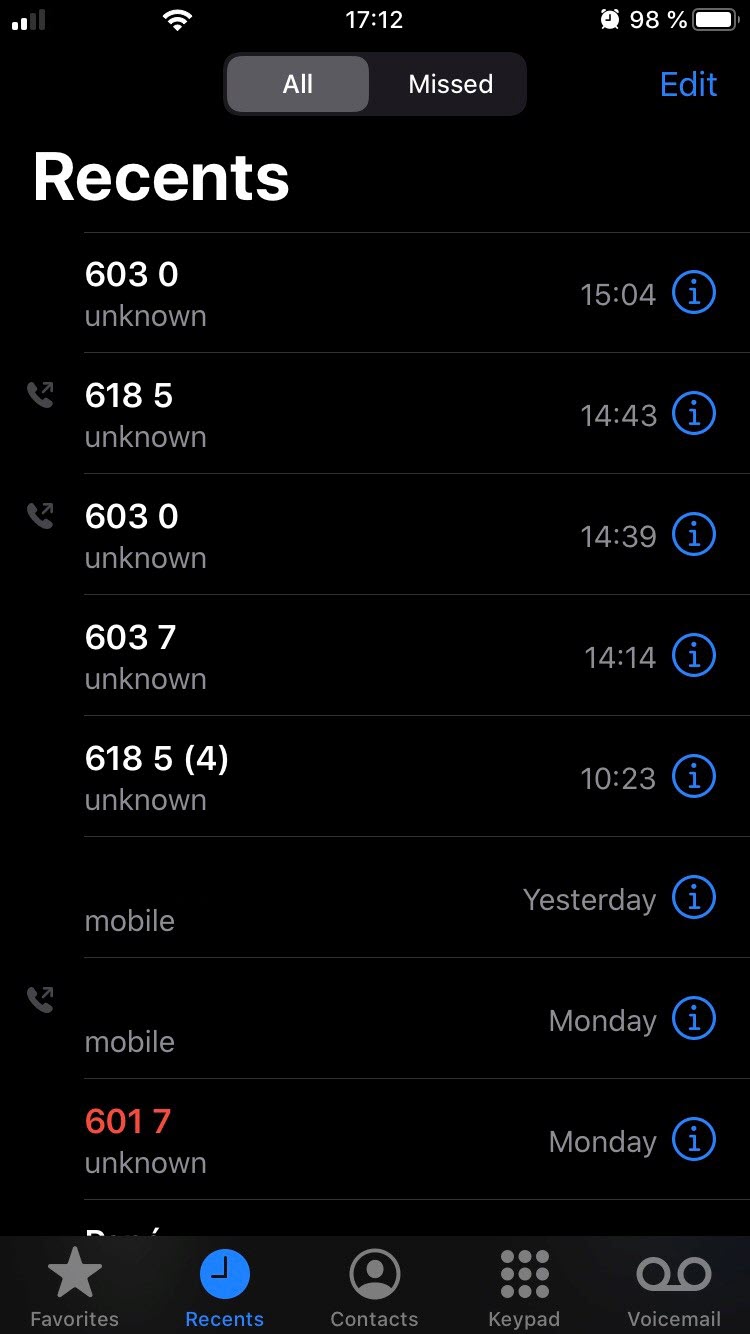Open the Favorites tab
This screenshot has height=1334, width=750.
coord(74,1288)
